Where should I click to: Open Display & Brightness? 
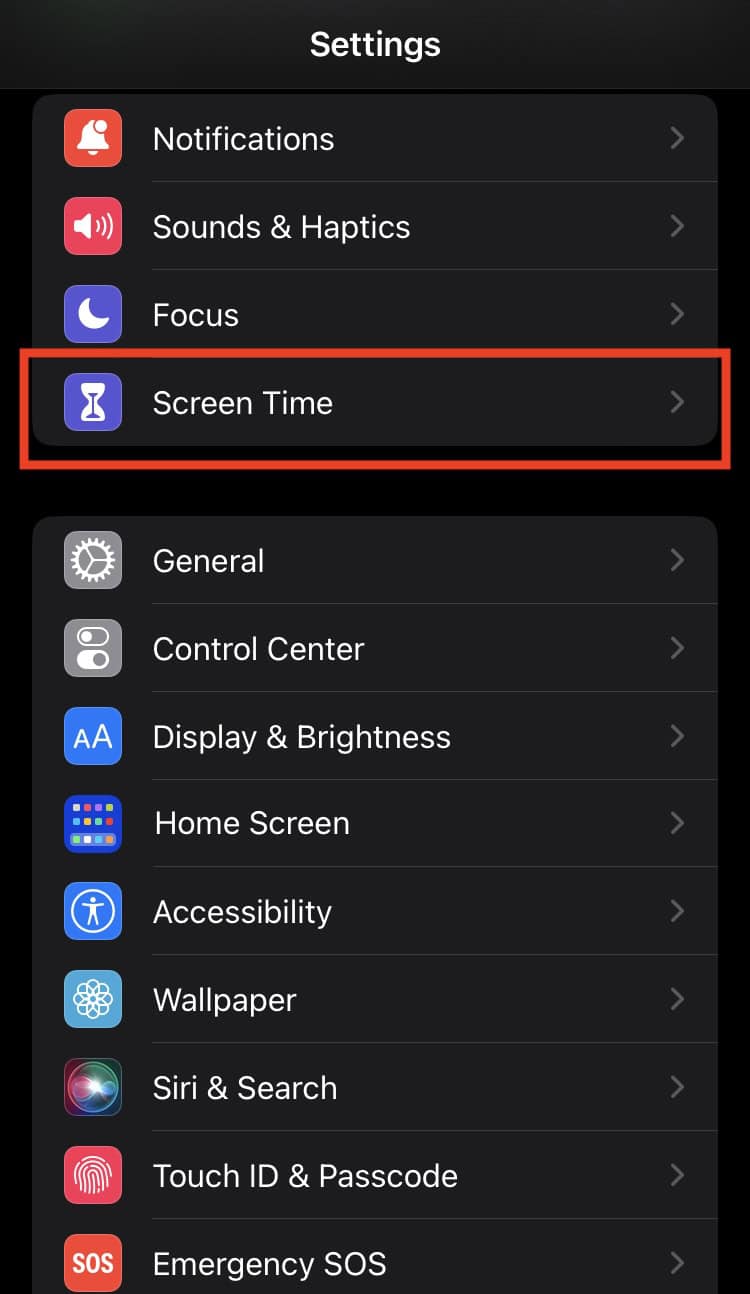pos(374,737)
